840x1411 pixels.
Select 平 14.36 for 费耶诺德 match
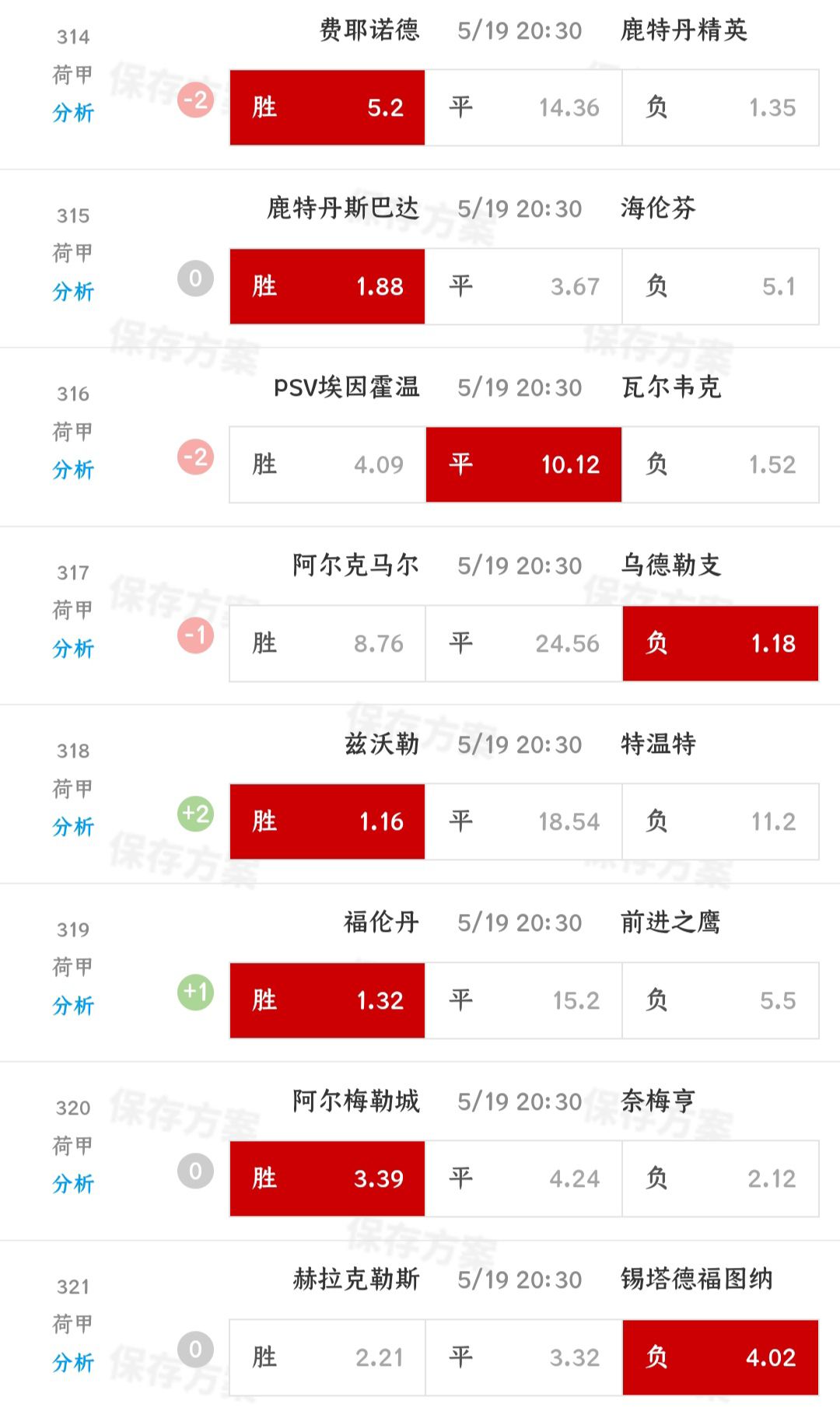coord(523,107)
